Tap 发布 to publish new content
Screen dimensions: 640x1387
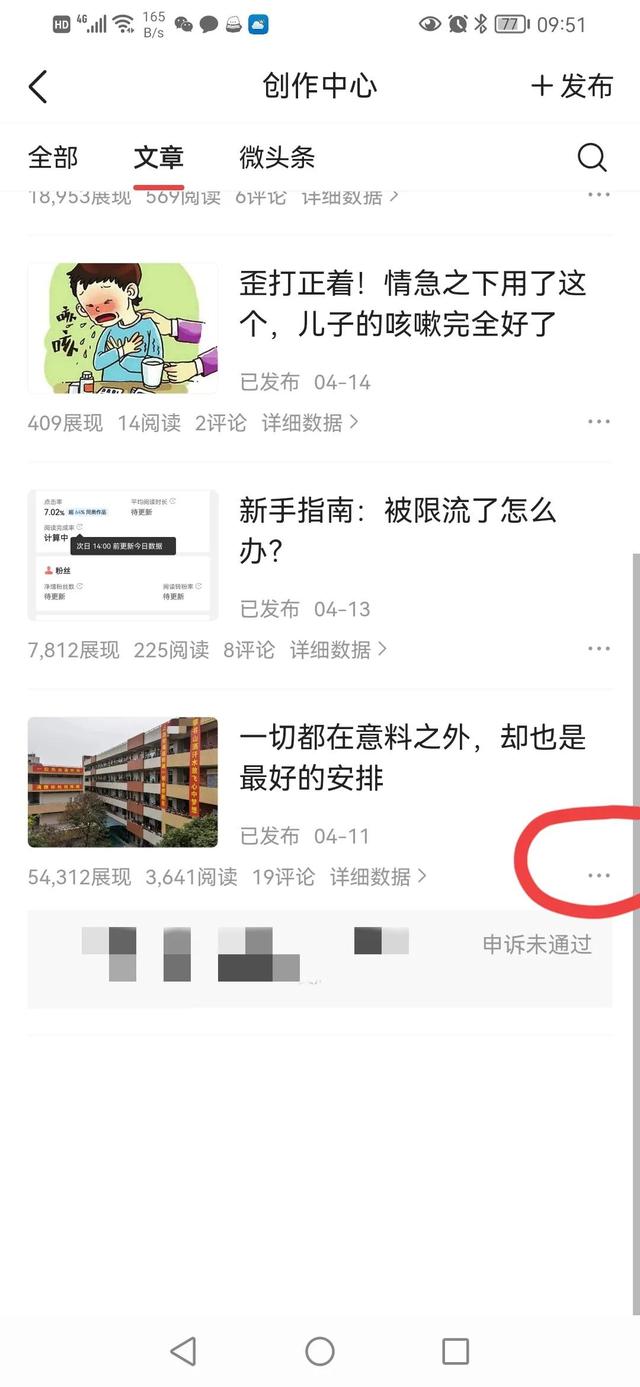pyautogui.click(x=572, y=86)
